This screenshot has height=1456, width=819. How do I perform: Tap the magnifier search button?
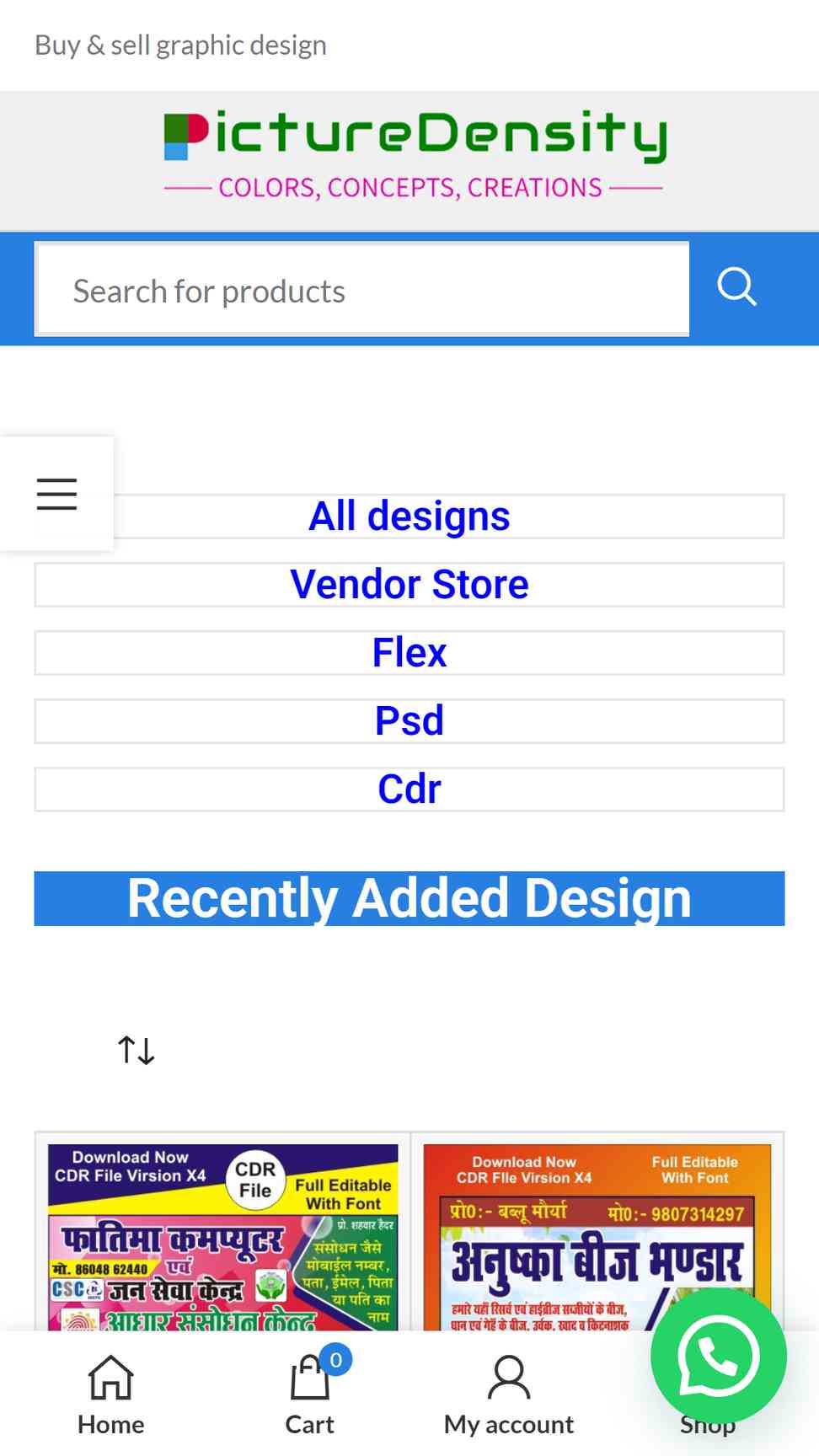tap(736, 287)
